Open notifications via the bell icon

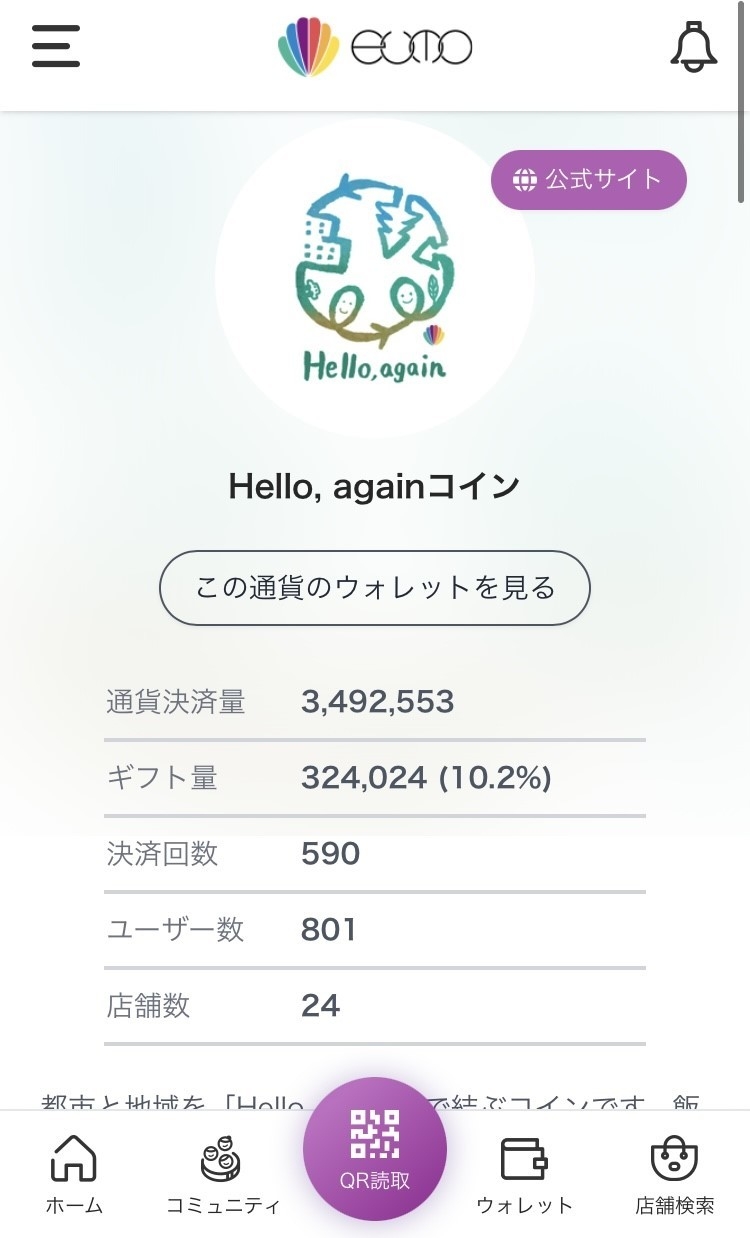tap(694, 47)
